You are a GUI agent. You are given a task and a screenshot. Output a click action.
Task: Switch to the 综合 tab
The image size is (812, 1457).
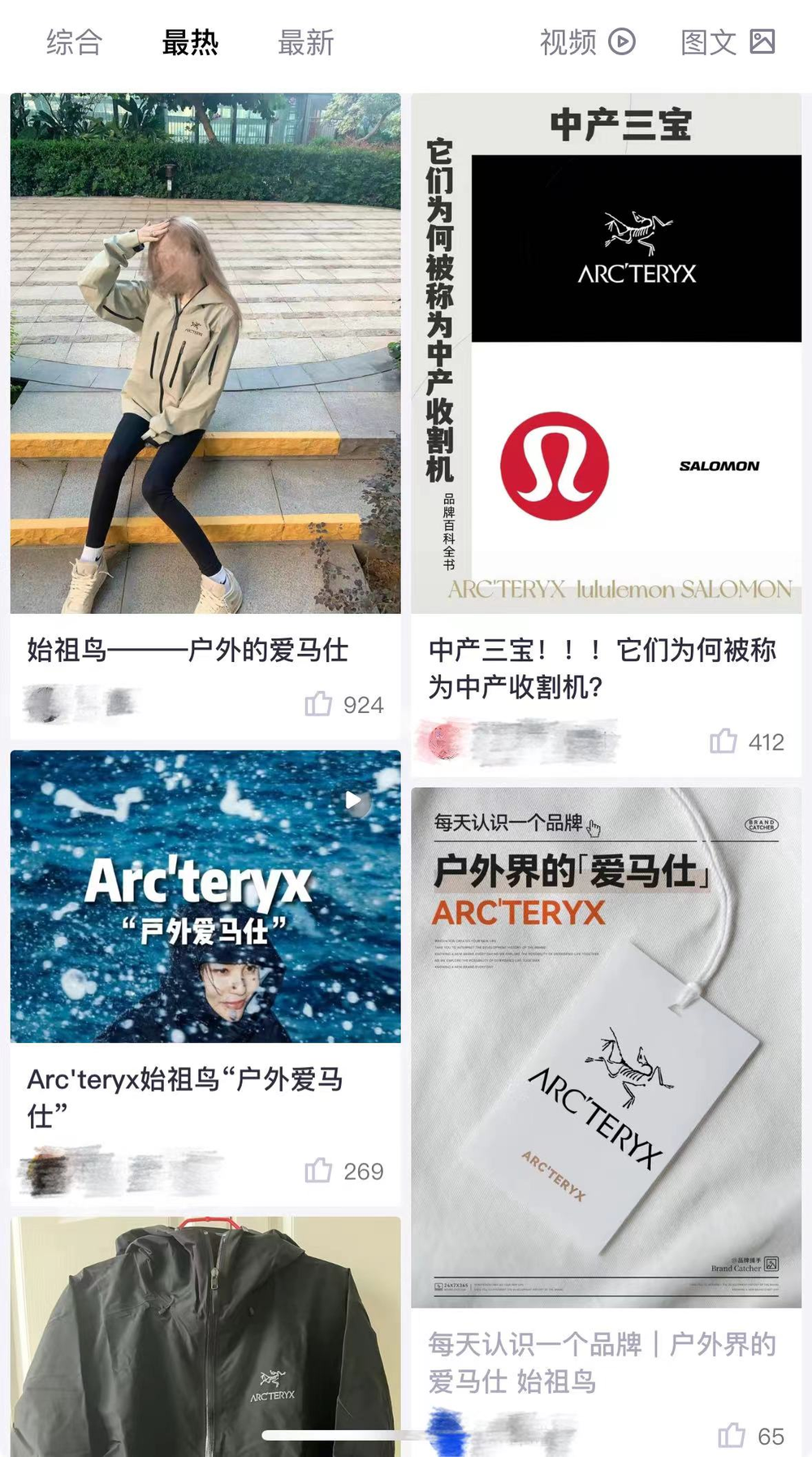point(74,42)
